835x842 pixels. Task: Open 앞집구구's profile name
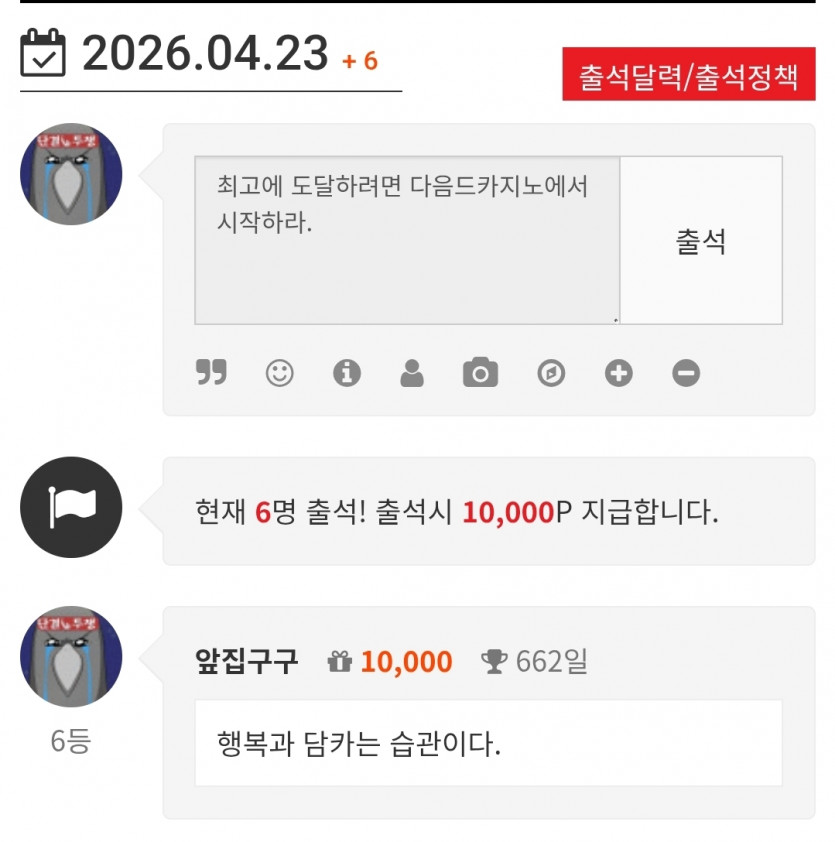(x=250, y=661)
